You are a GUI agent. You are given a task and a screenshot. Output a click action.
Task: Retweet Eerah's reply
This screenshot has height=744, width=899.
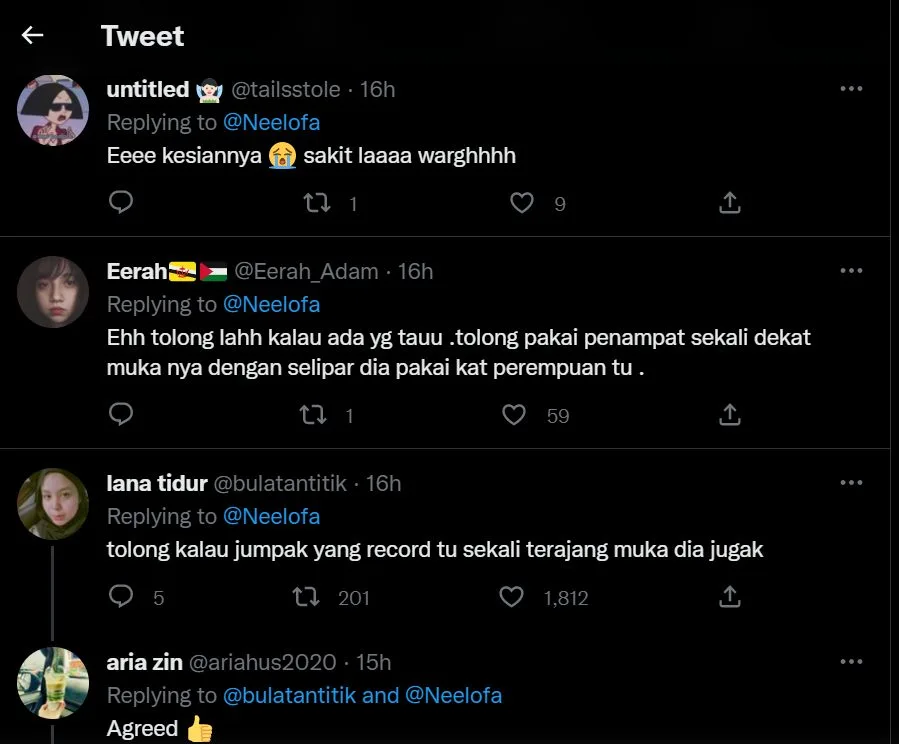tap(313, 414)
